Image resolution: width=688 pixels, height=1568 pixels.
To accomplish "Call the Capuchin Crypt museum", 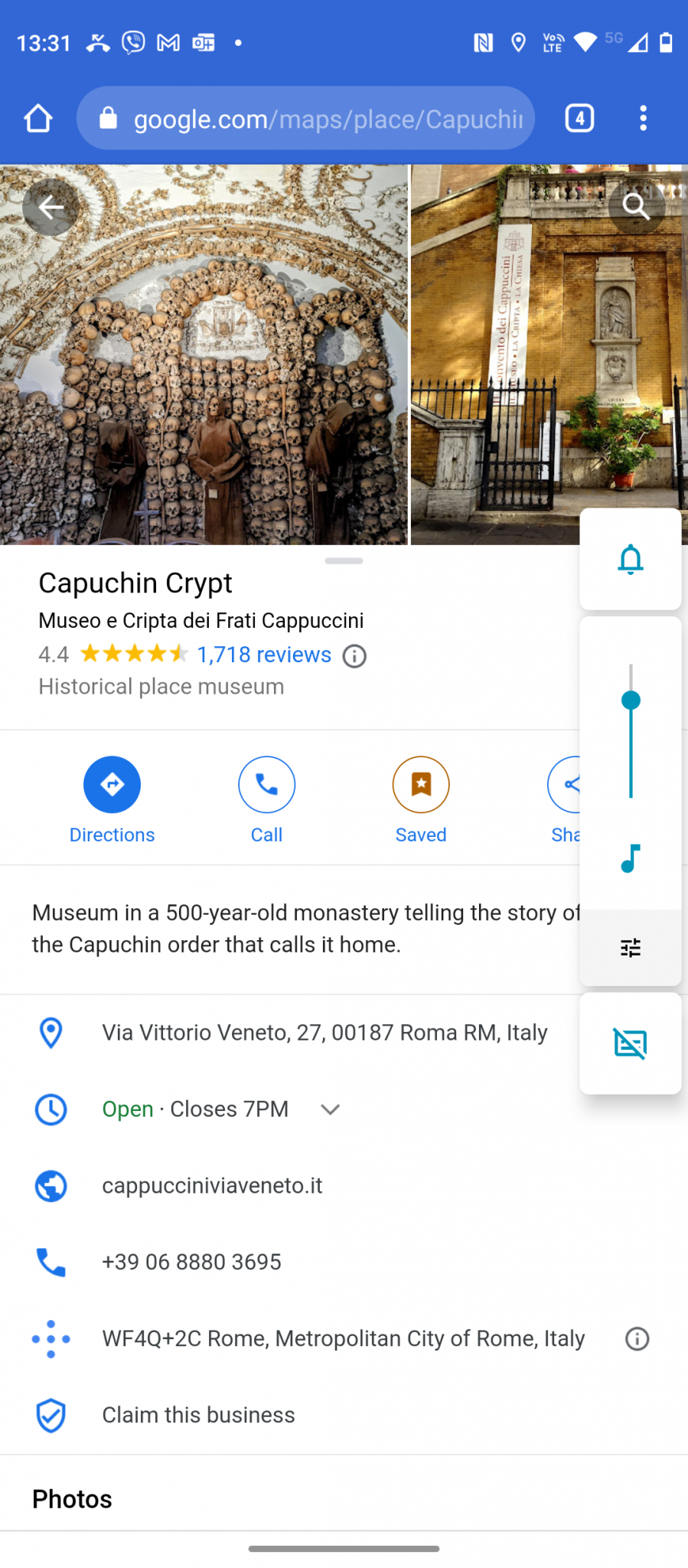I will coord(266,785).
